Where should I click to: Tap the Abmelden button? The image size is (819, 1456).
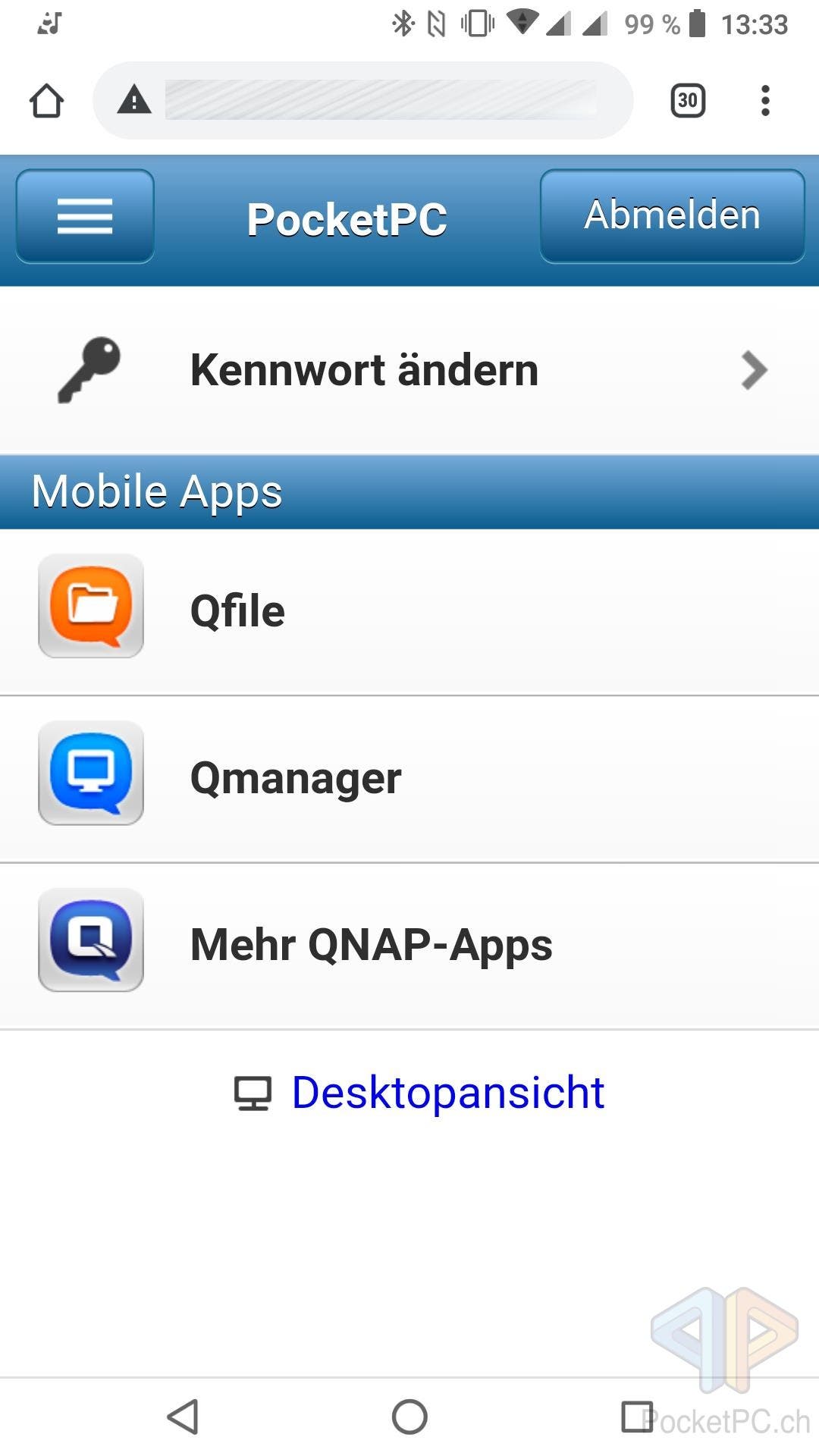tap(672, 216)
